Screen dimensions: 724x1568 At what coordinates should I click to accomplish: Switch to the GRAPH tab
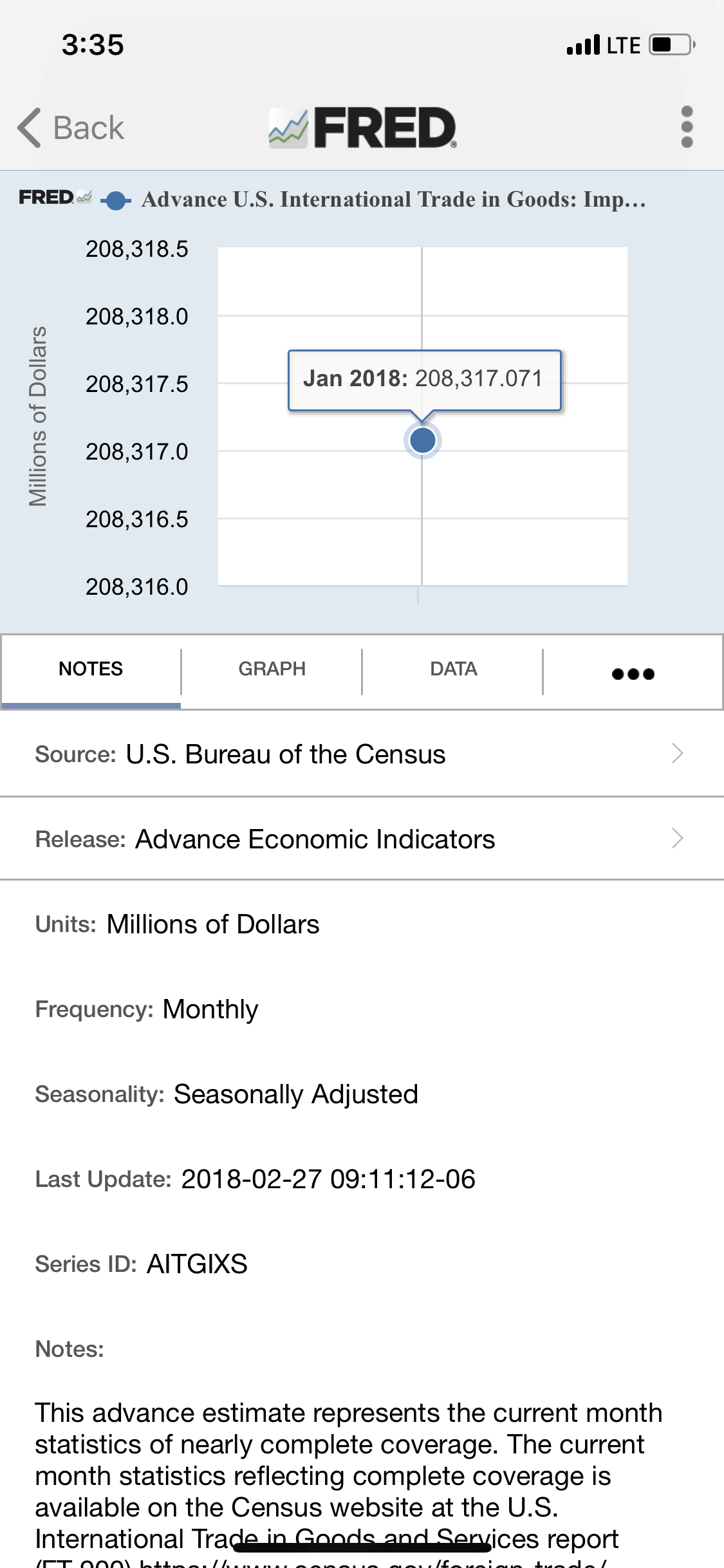pyautogui.click(x=272, y=669)
